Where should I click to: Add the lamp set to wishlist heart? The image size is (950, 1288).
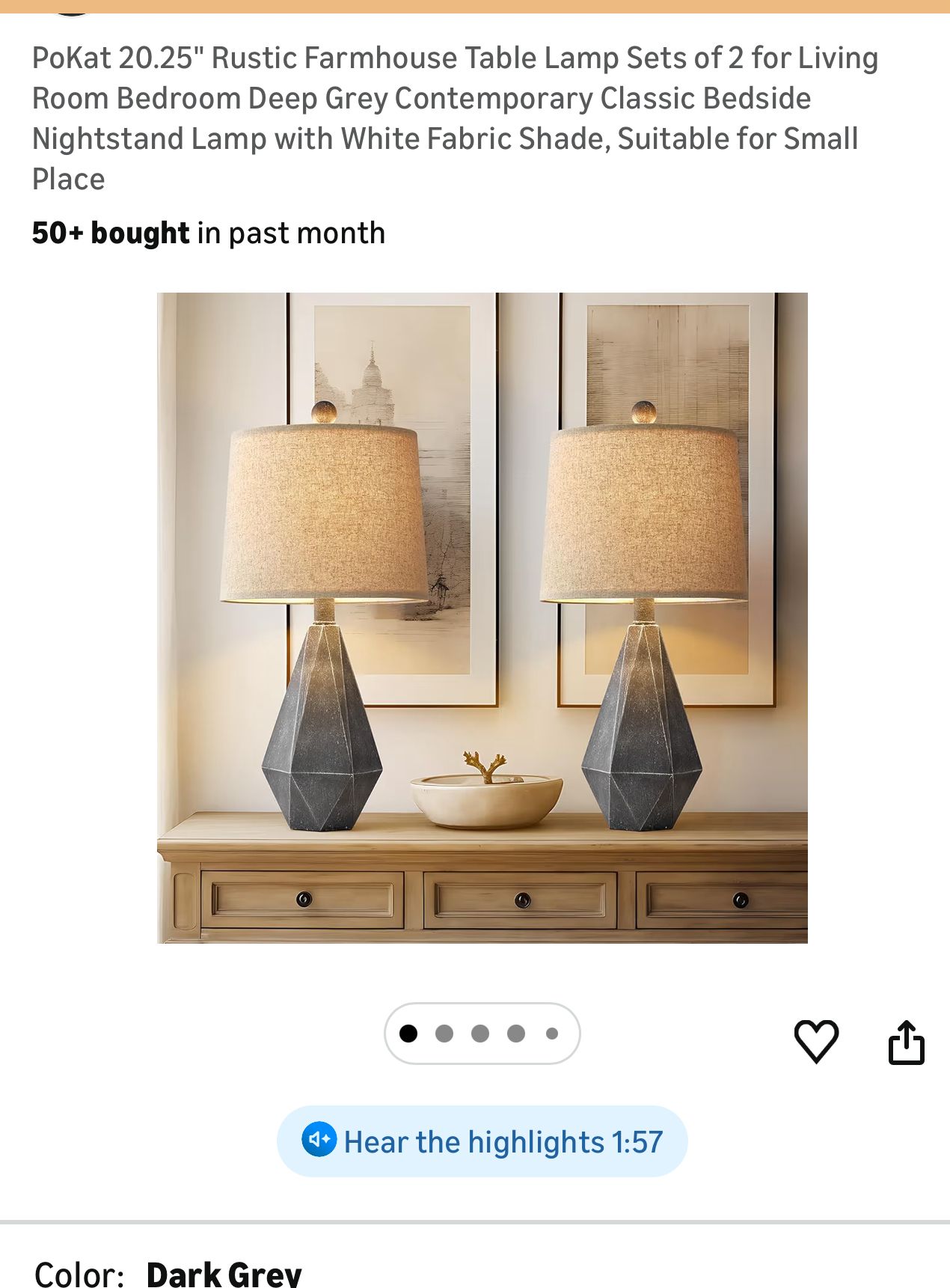click(x=815, y=1040)
